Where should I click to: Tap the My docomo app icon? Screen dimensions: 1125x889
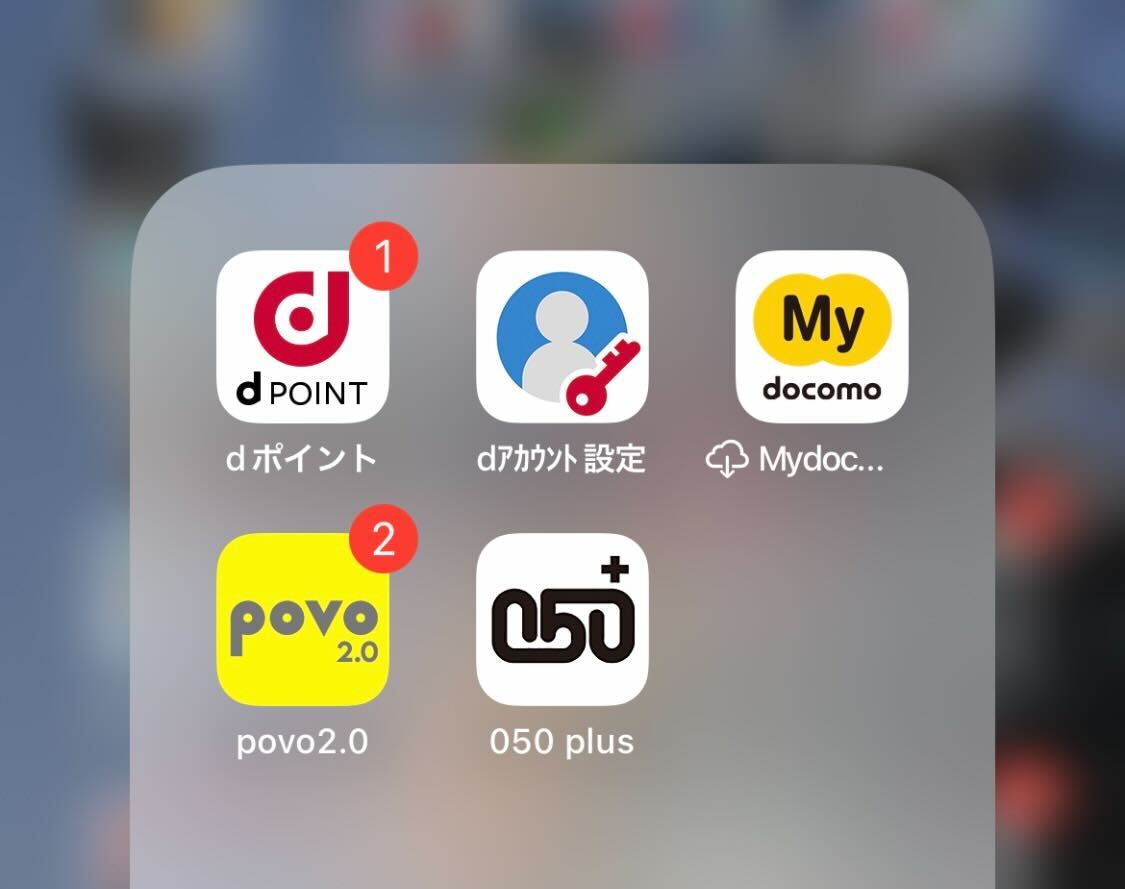(x=821, y=337)
